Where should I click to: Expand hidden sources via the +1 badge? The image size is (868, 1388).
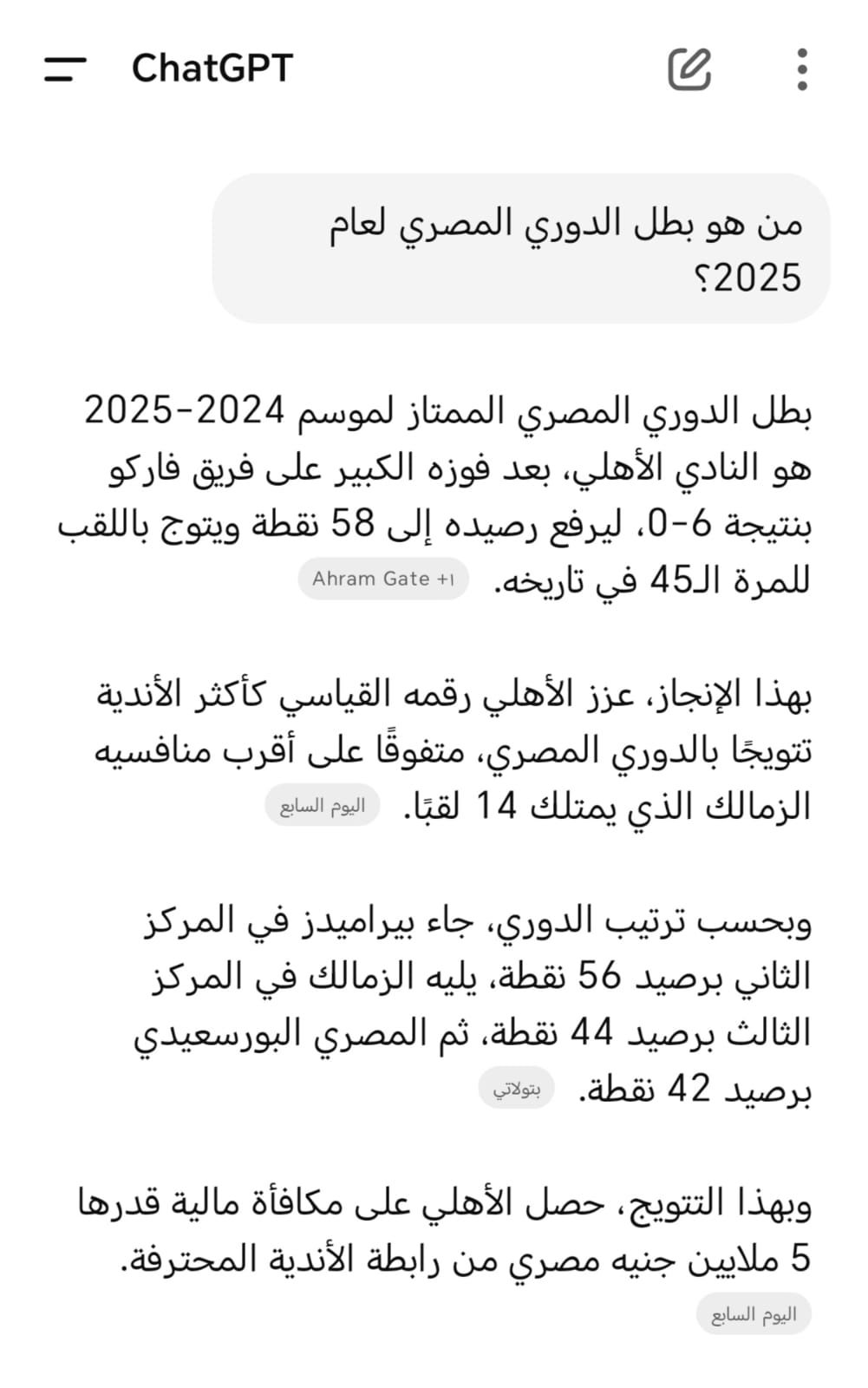[x=382, y=578]
